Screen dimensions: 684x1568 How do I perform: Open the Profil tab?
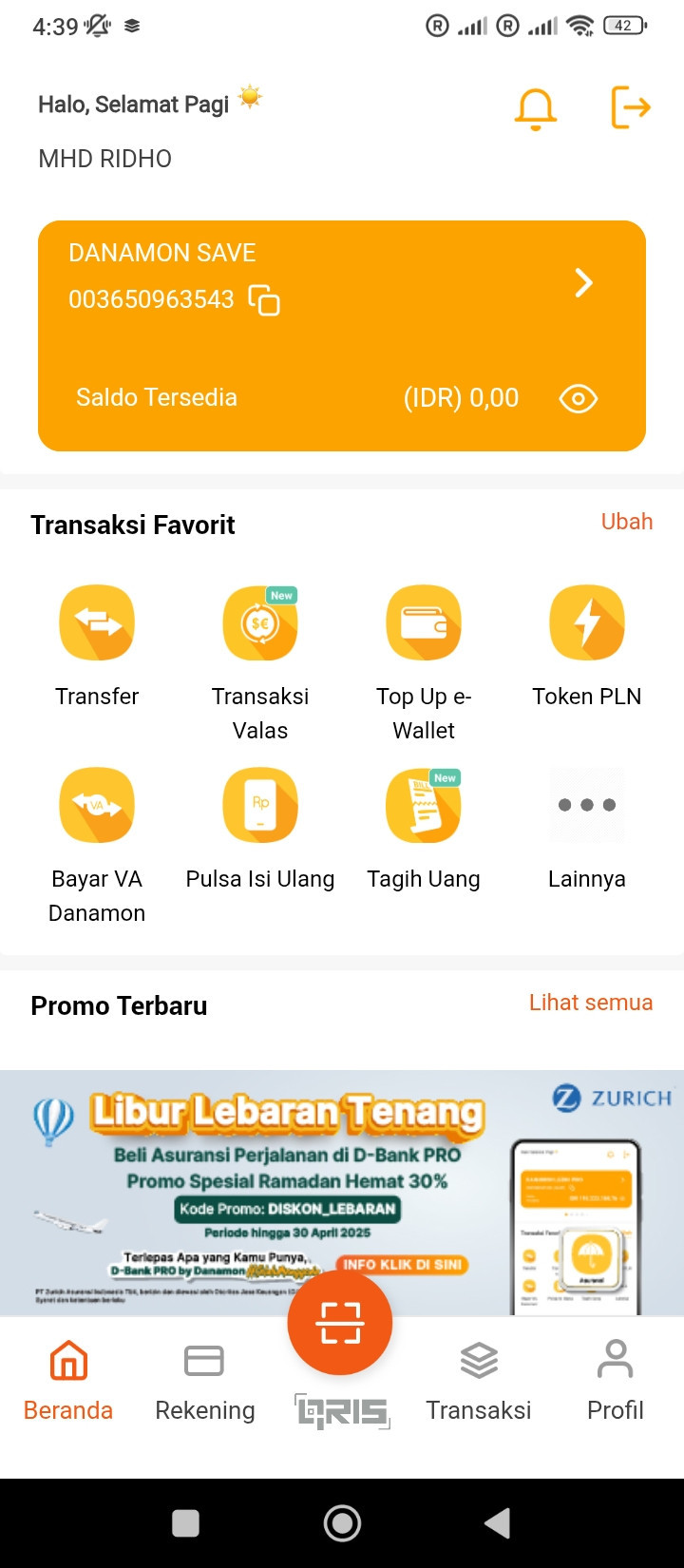tap(616, 1380)
